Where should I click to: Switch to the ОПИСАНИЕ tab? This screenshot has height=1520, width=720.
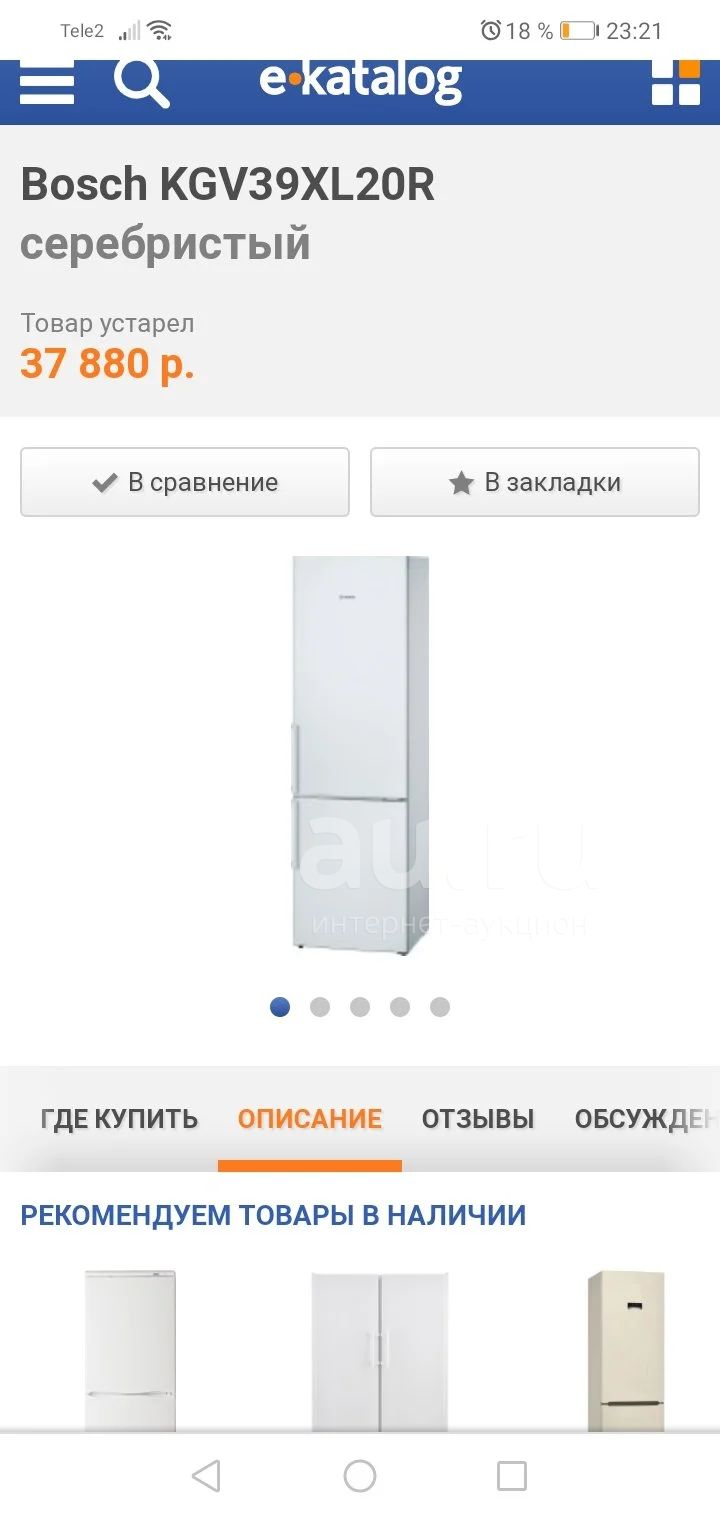tap(310, 1119)
